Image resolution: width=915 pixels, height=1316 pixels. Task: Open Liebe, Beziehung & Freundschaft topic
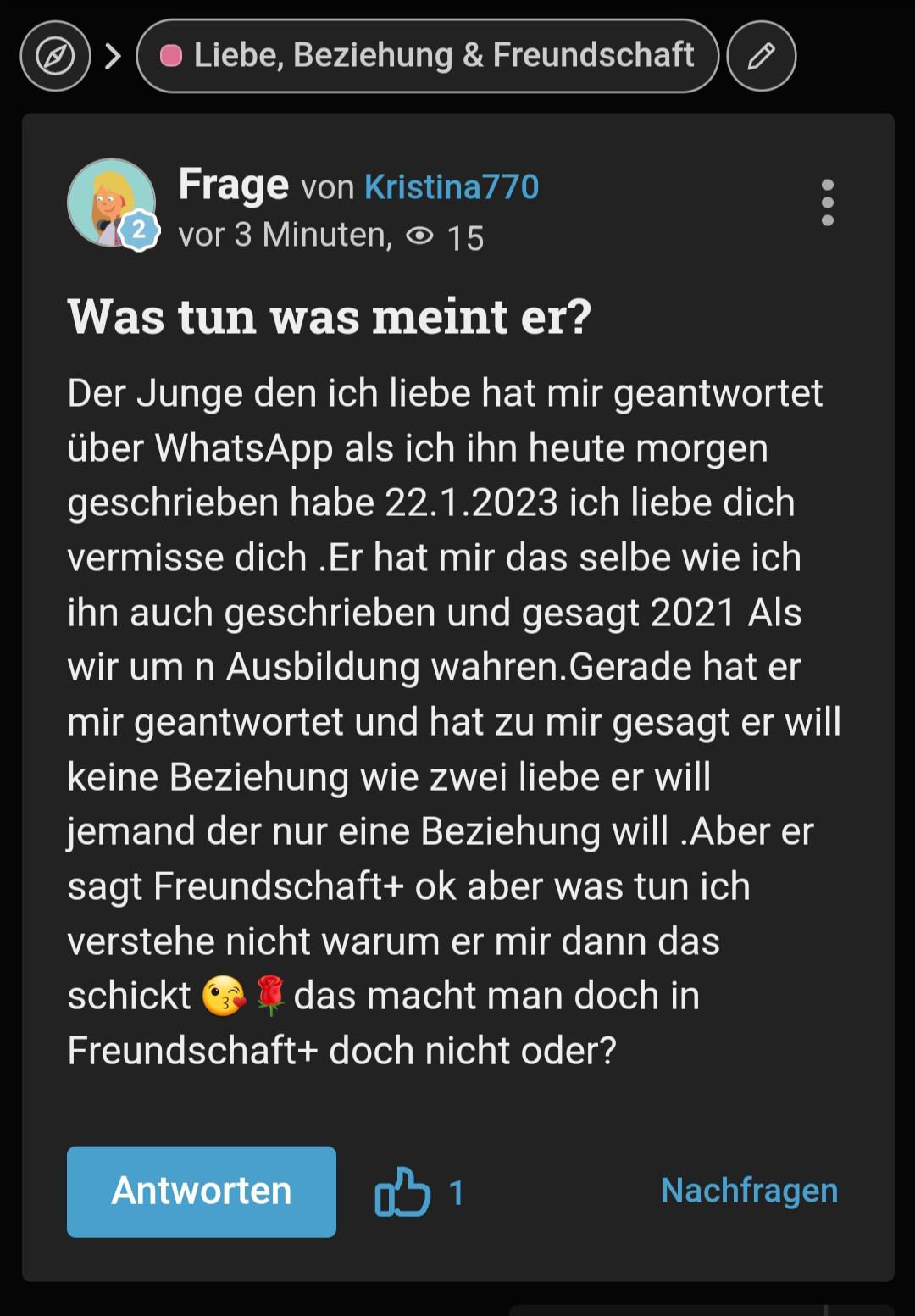427,56
